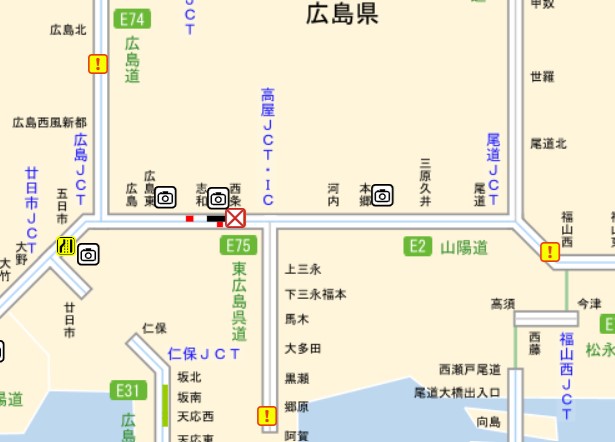Open the camera icon next to 本郷
Viewport: 615px width, 442px height.
coord(381,194)
